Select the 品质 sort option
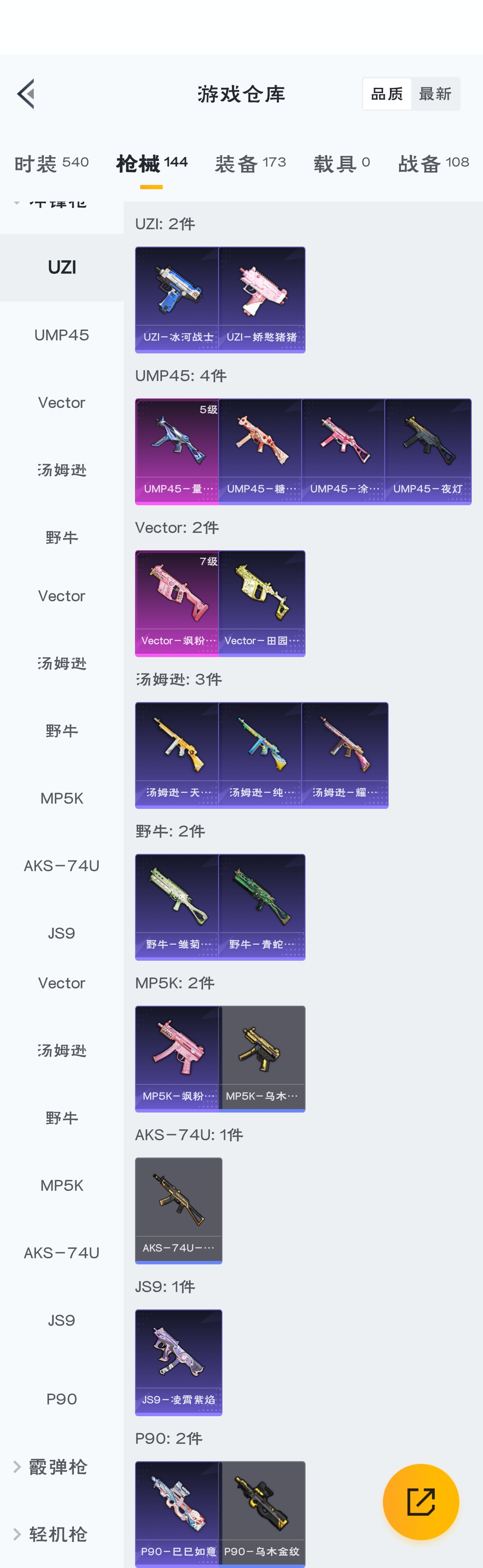 point(387,94)
